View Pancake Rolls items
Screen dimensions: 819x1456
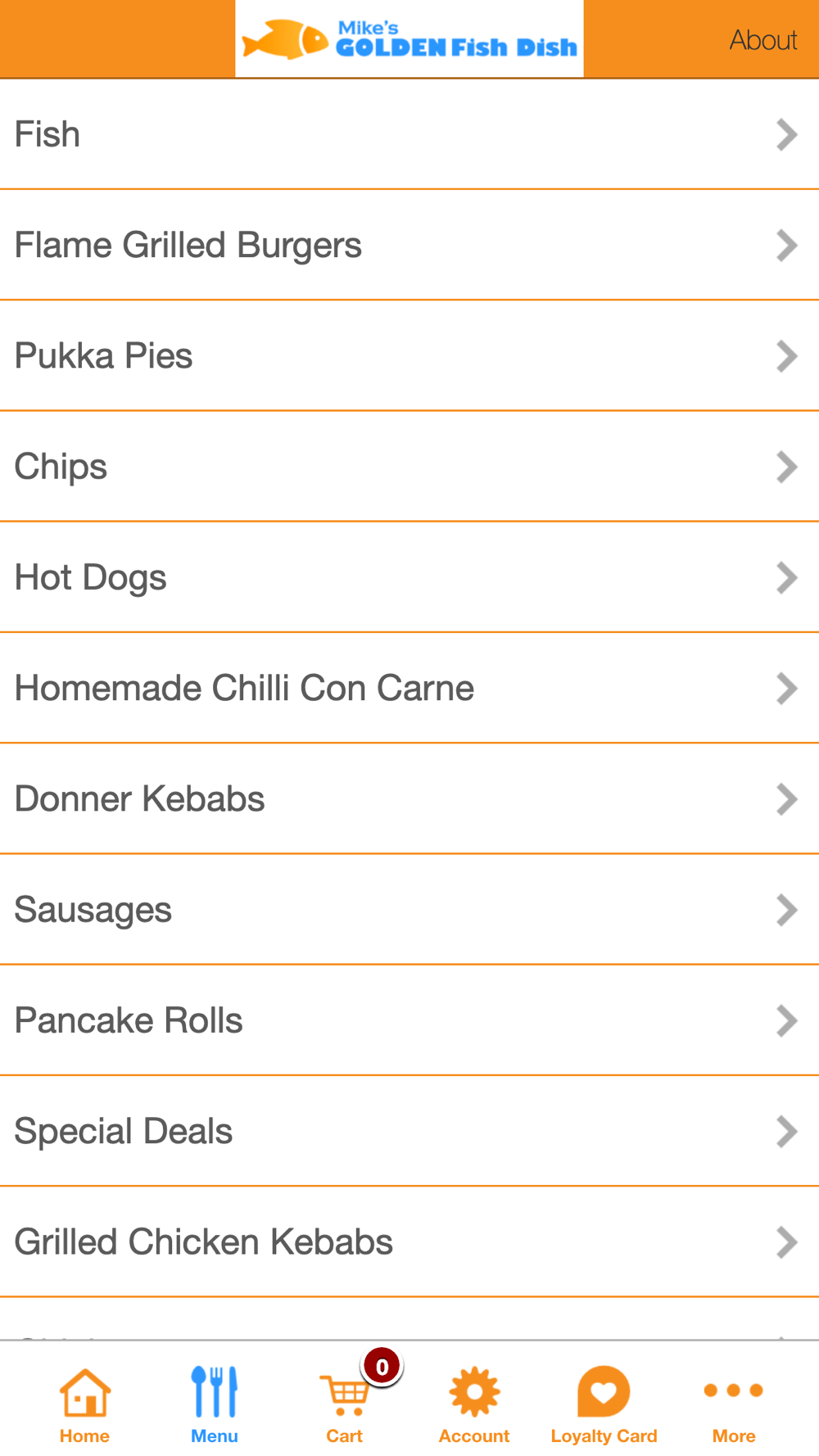(x=409, y=1020)
